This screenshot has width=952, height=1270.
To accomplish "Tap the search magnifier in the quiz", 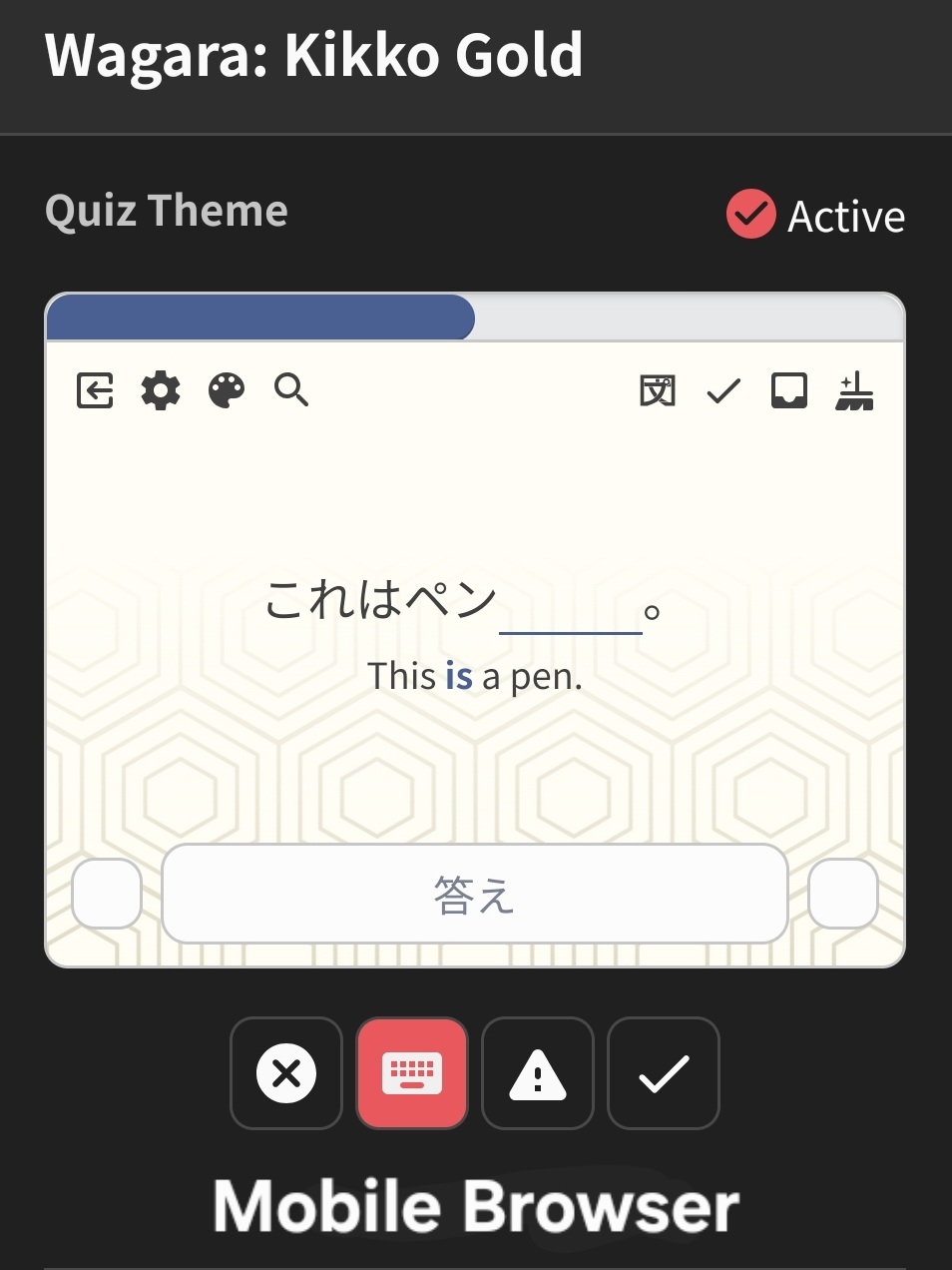I will click(291, 390).
